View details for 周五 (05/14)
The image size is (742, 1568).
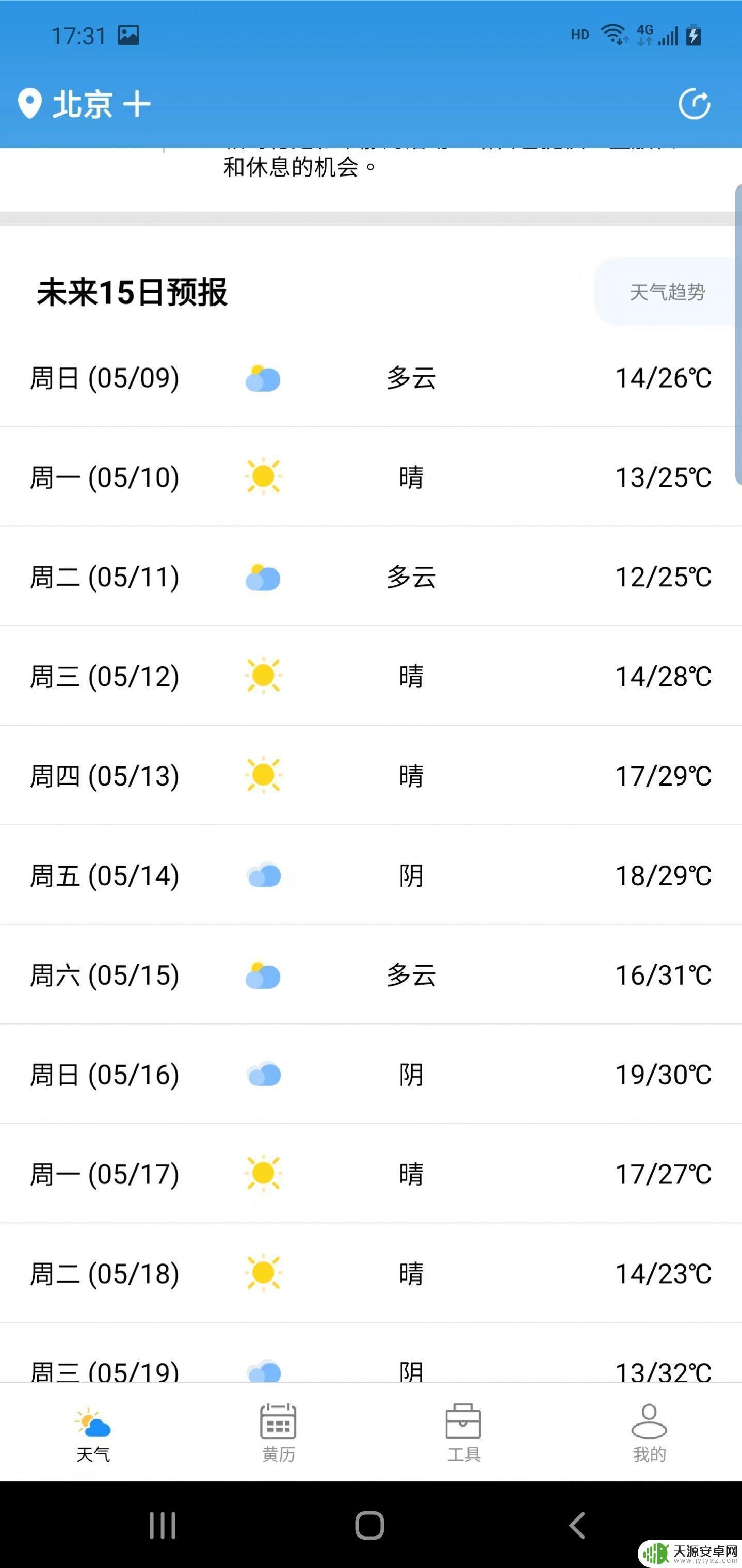click(370, 875)
